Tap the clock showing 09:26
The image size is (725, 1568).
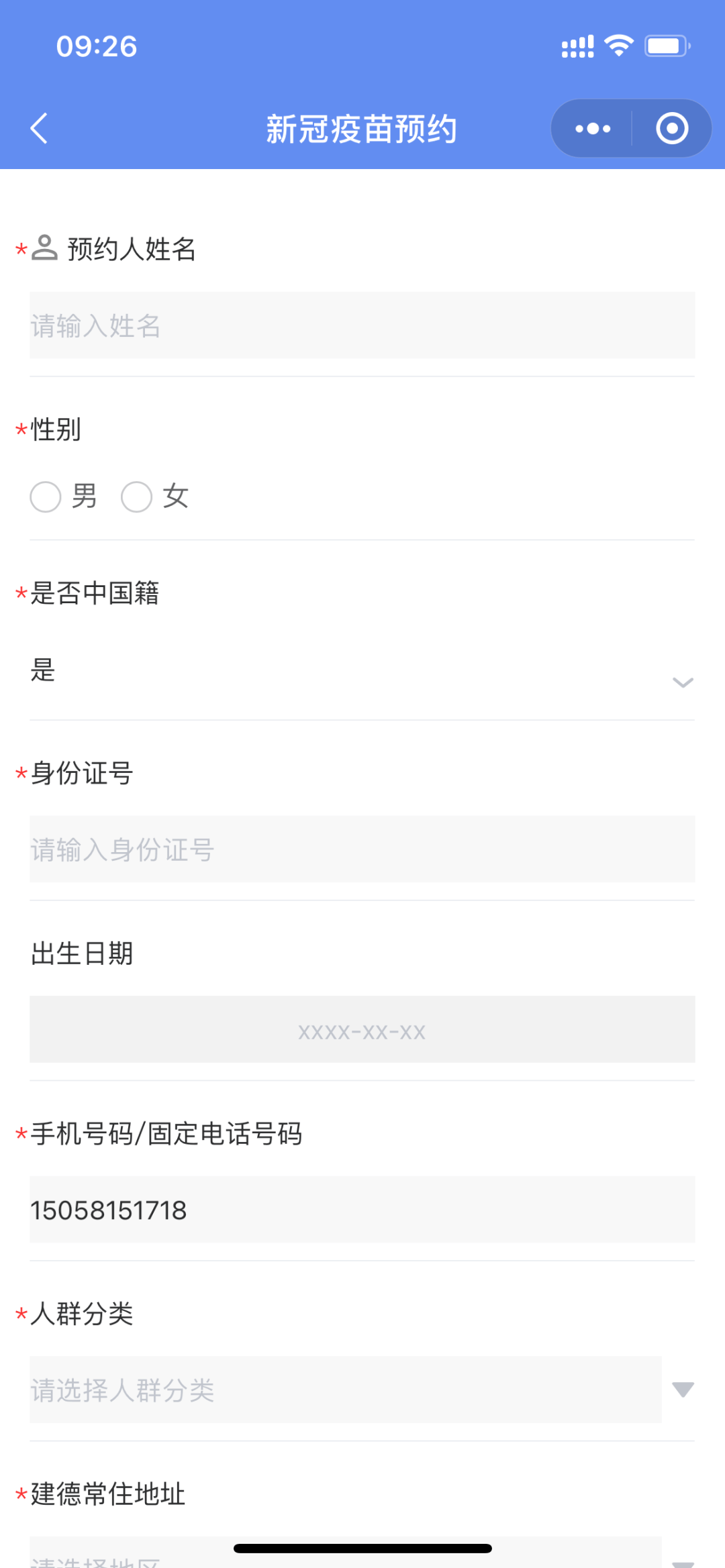coord(97,46)
